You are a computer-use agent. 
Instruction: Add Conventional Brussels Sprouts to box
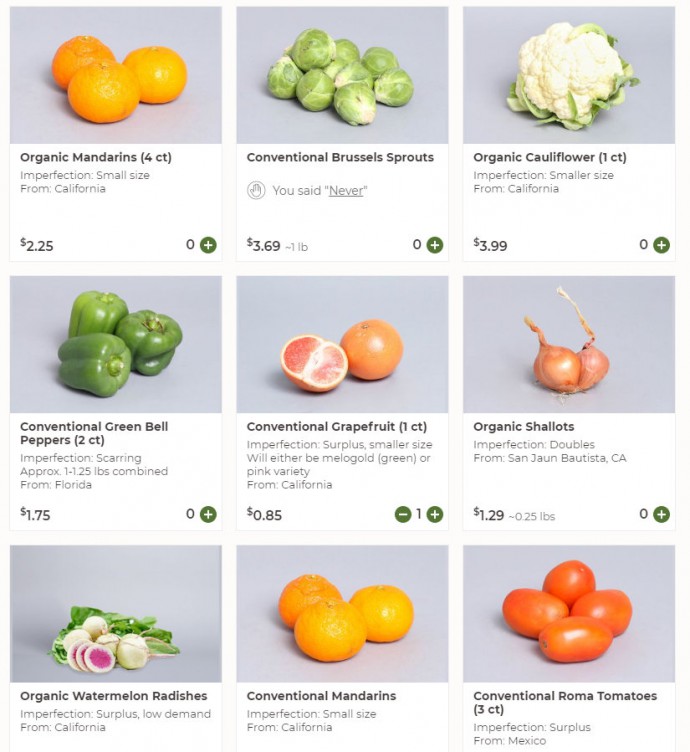tap(435, 245)
